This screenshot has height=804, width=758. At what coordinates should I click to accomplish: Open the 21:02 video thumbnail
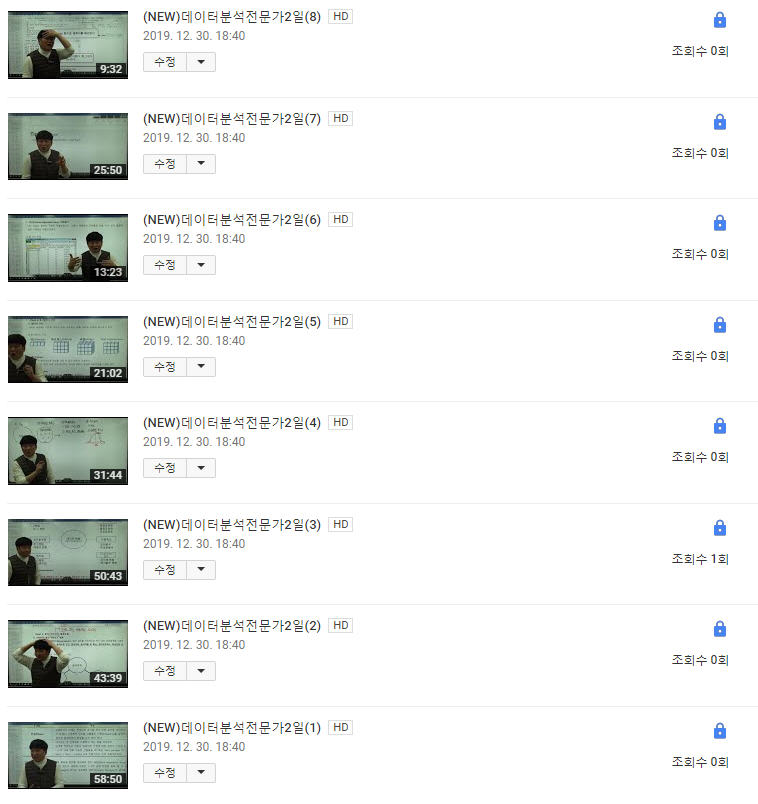coord(68,349)
